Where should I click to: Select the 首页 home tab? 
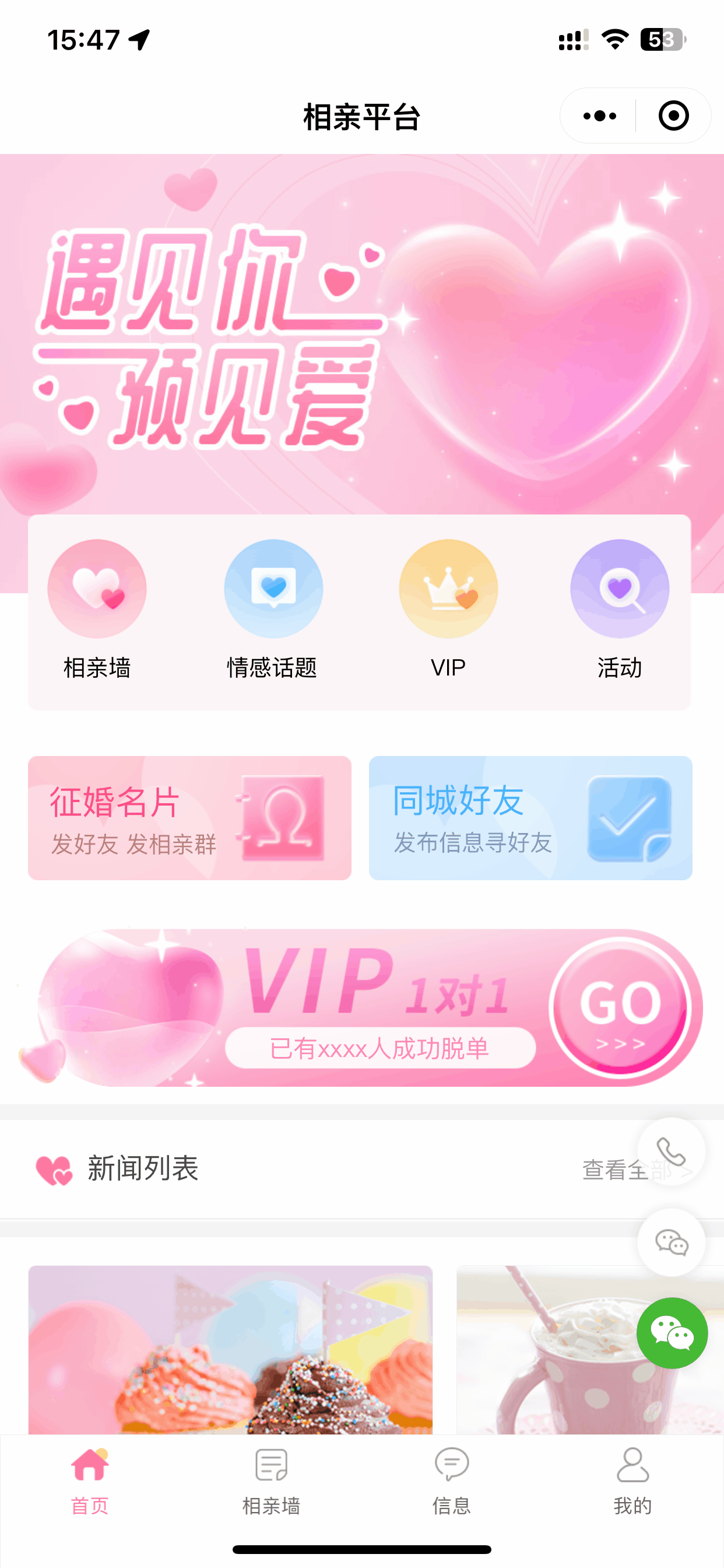(x=90, y=1480)
